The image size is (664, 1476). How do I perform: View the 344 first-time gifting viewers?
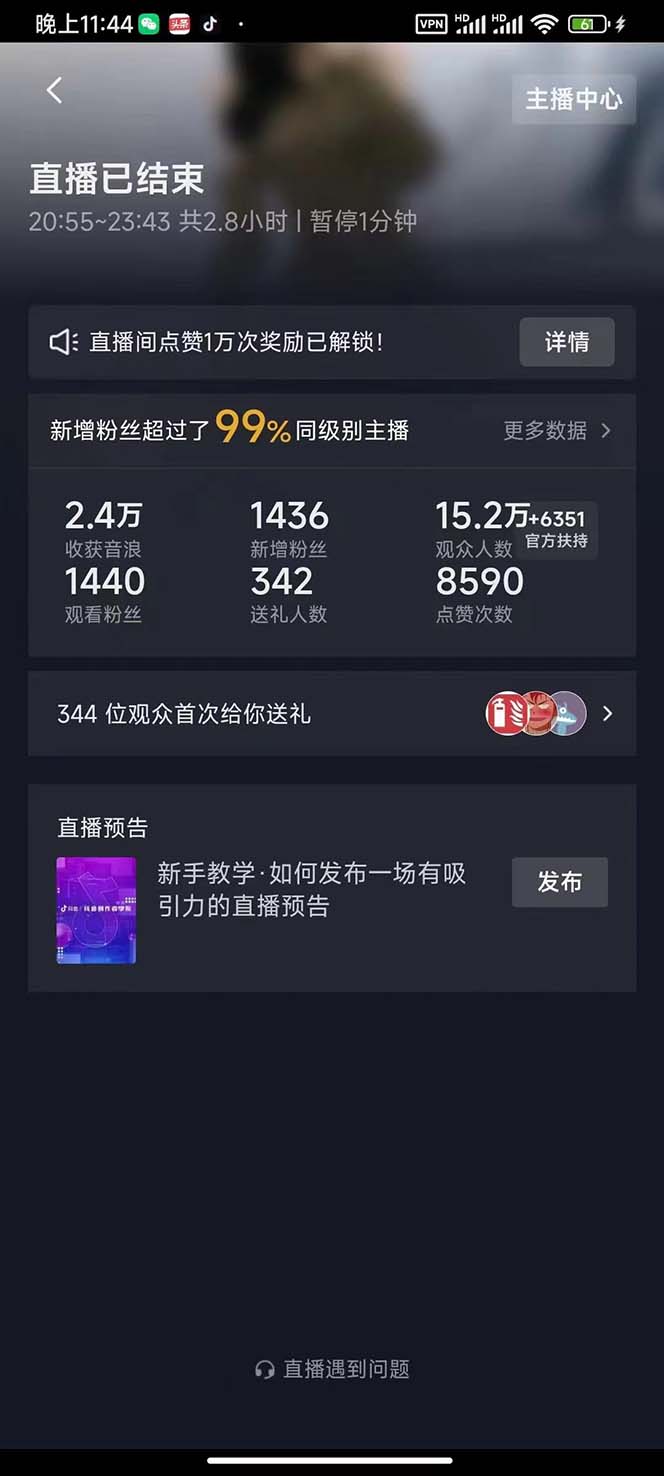[332, 714]
